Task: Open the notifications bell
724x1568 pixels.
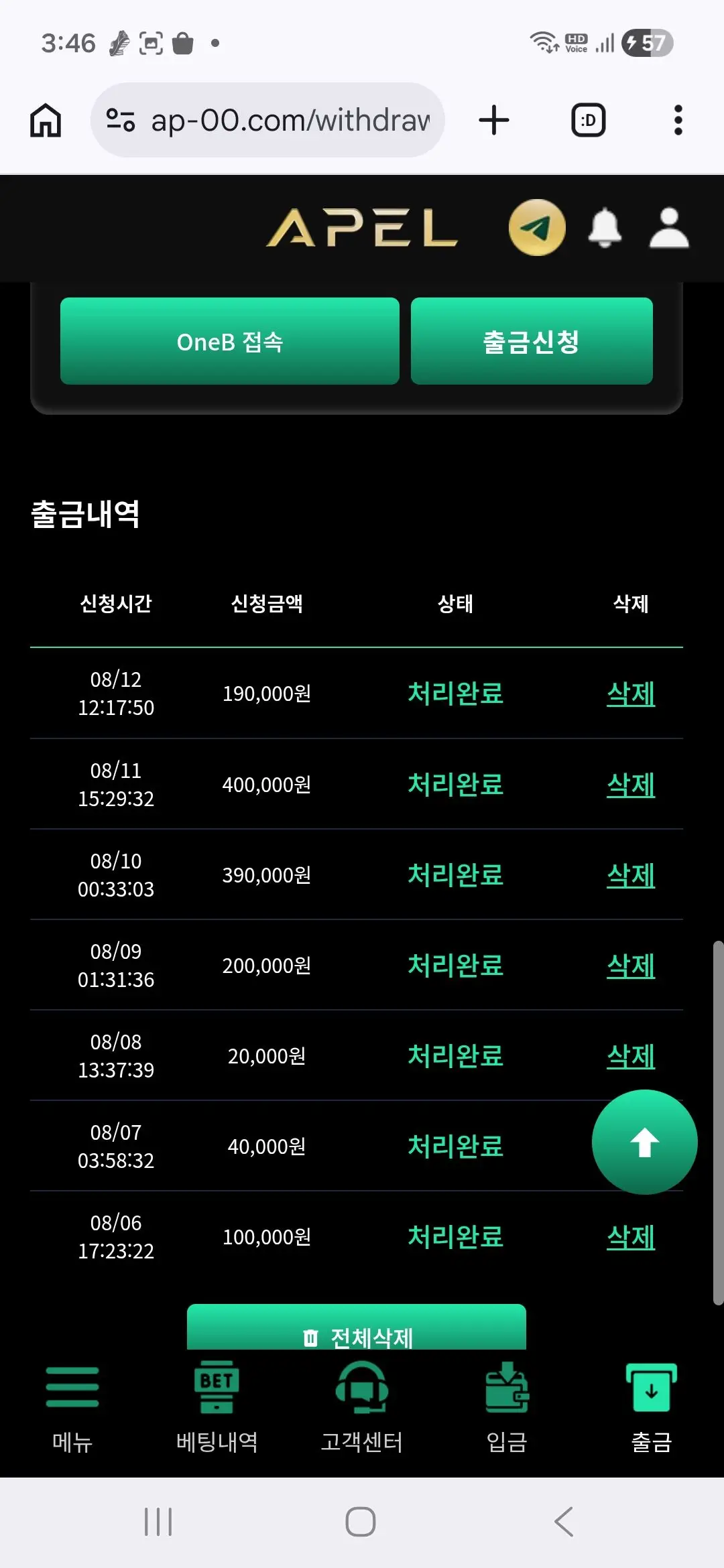Action: tap(605, 228)
